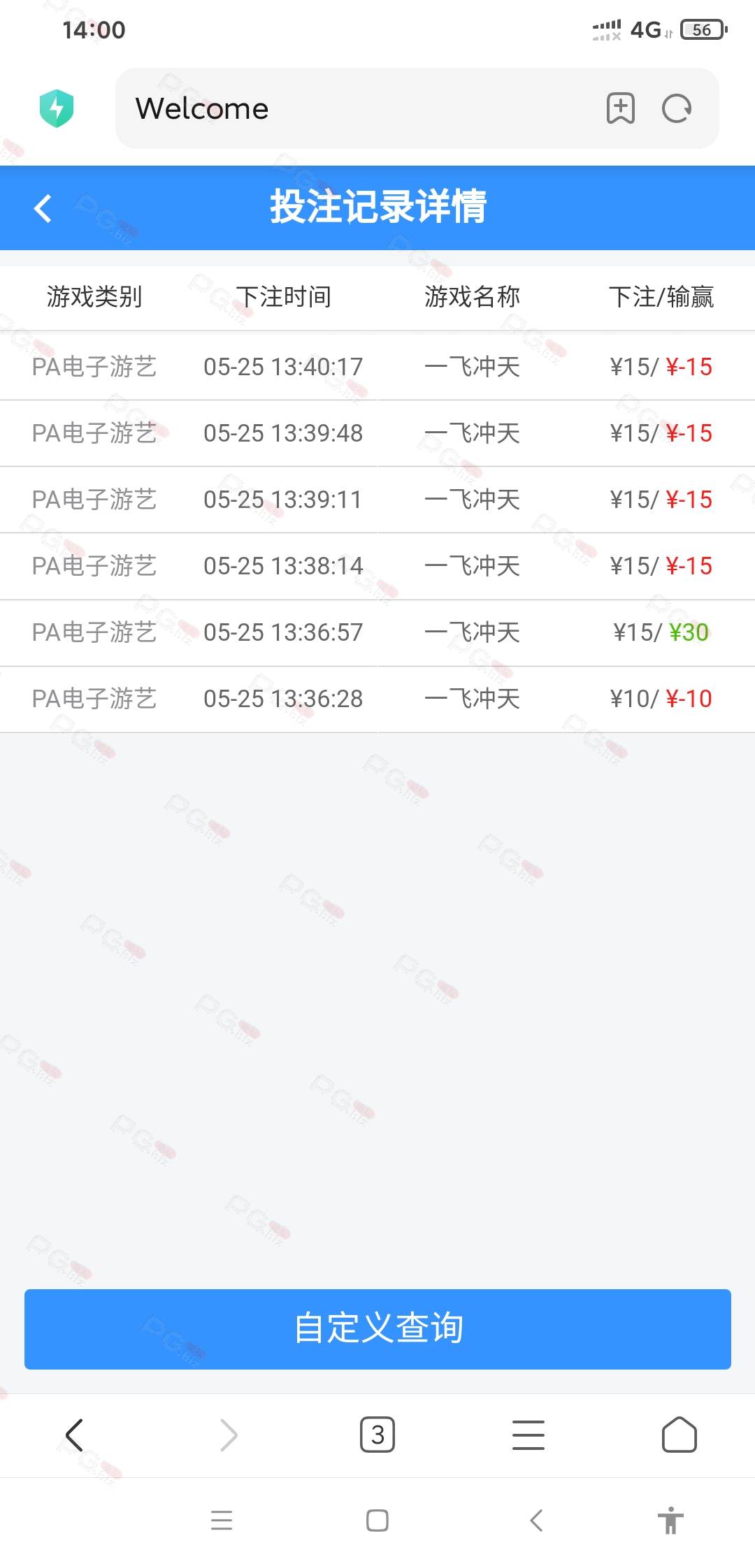This screenshot has height=1568, width=755.
Task: Go to the browser home page
Action: [x=679, y=1435]
